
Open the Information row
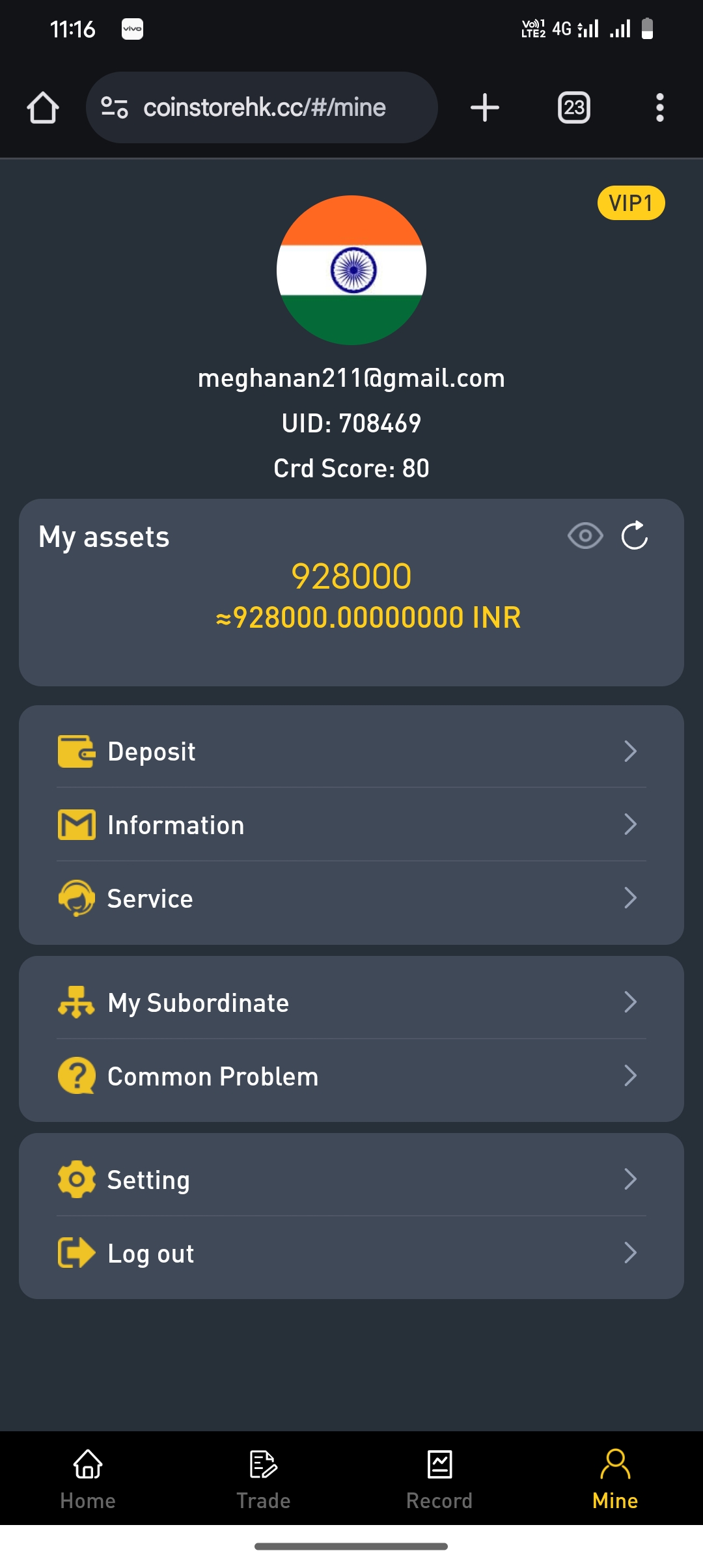(x=351, y=825)
